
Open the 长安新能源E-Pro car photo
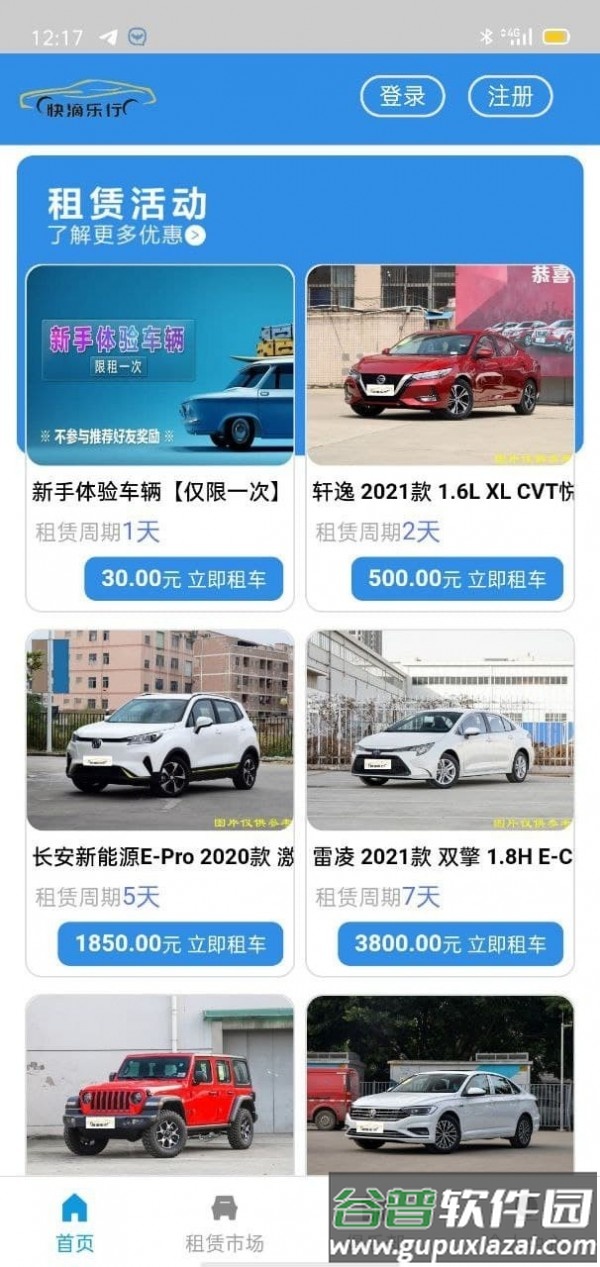(160, 730)
